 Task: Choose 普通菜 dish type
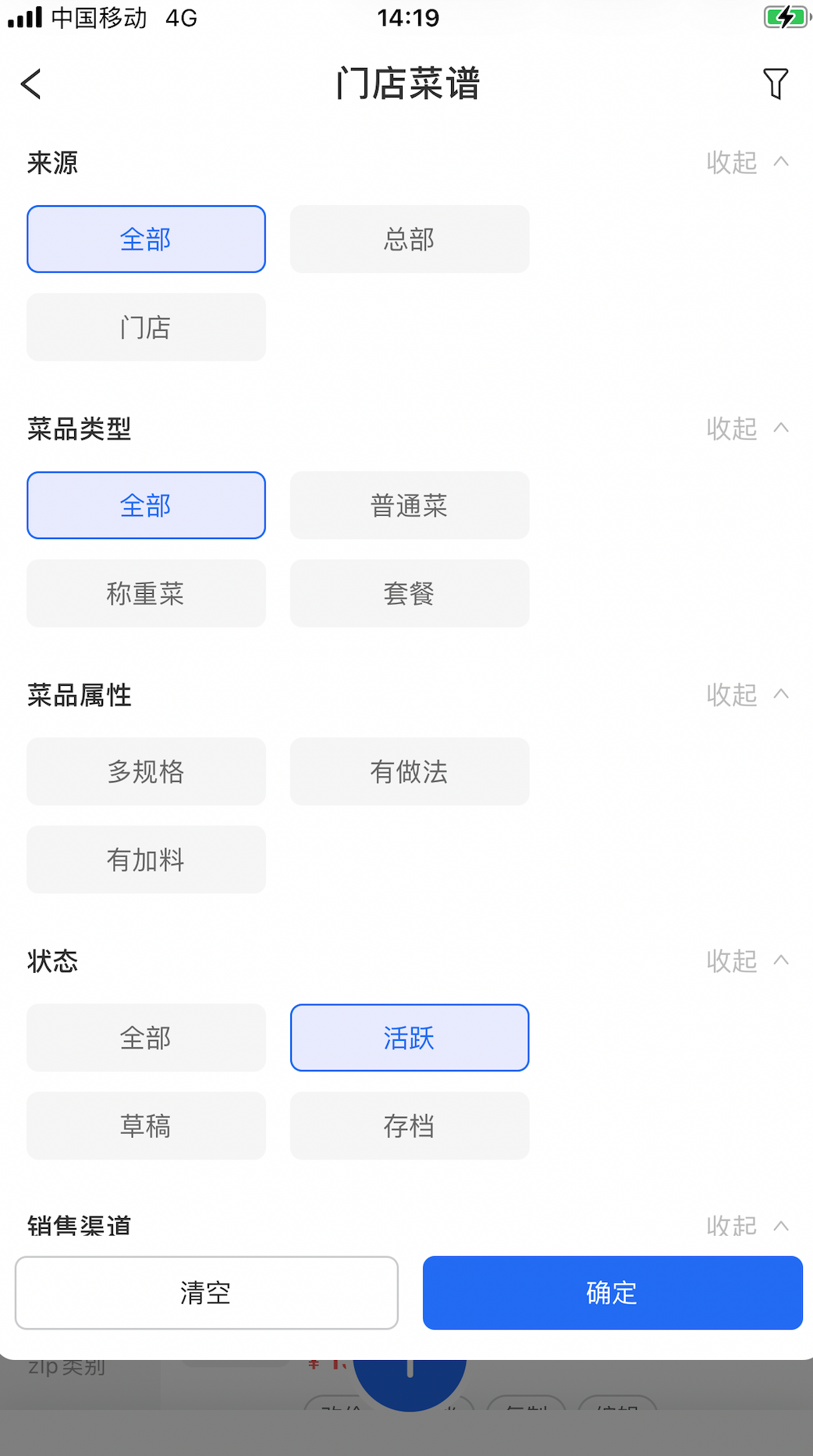tap(409, 506)
